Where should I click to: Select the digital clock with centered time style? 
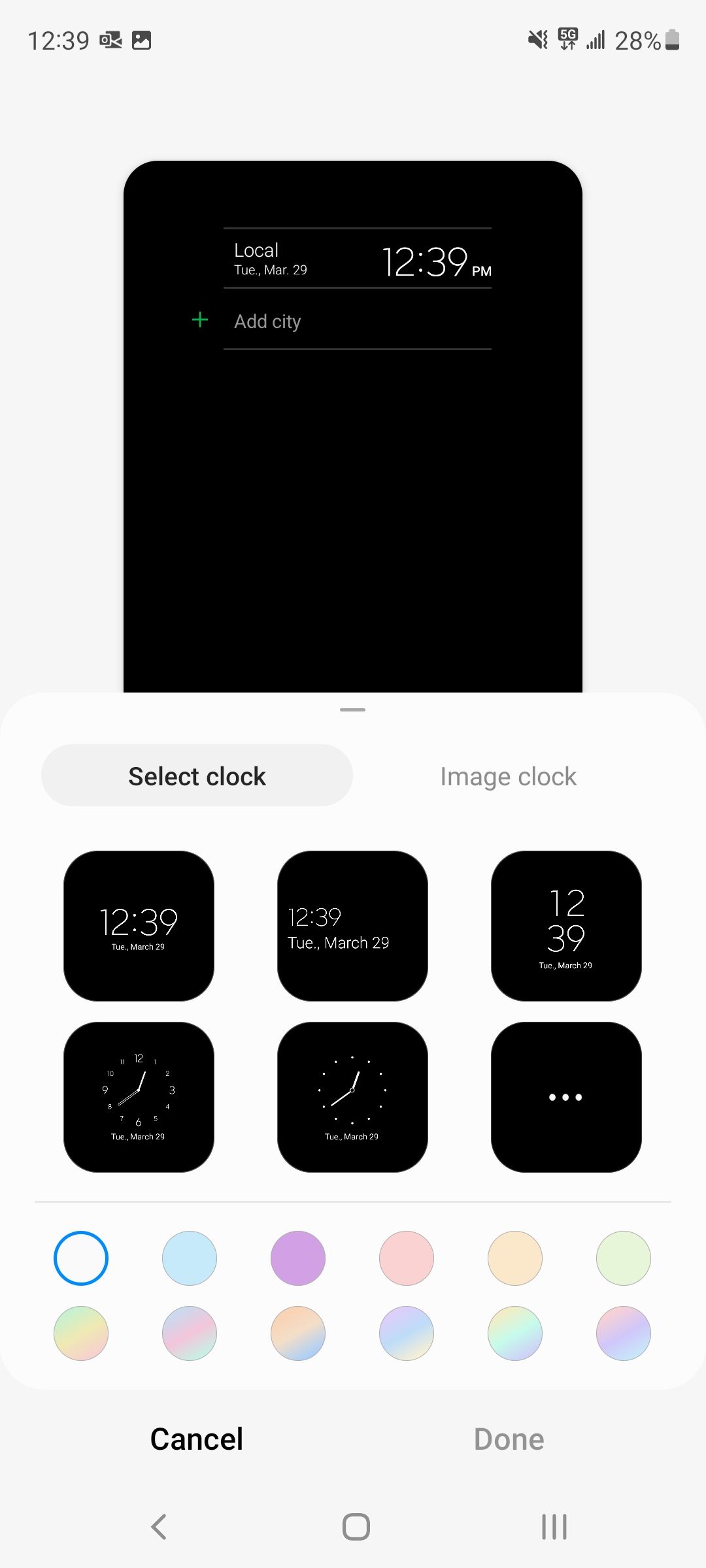139,926
